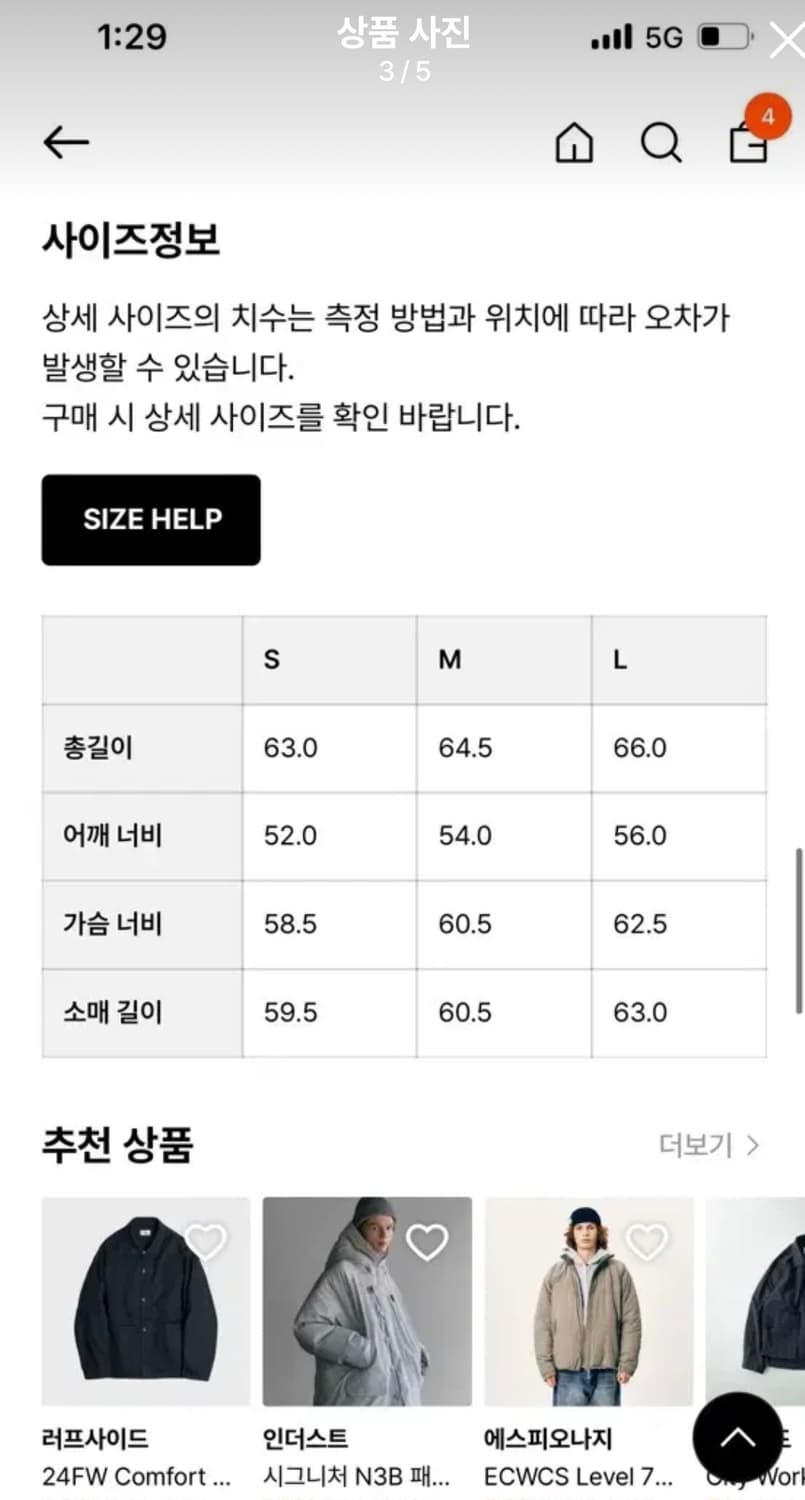Tap the back arrow to return
Screen dimensions: 805x1500
[x=66, y=143]
